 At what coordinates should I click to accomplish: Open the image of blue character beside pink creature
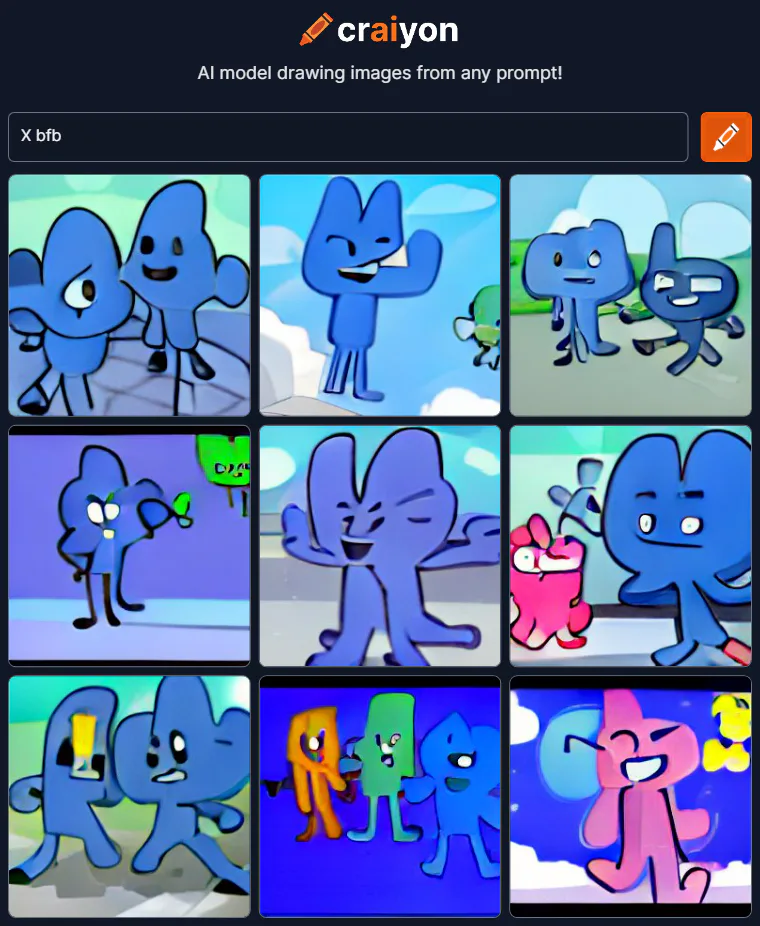coord(630,546)
